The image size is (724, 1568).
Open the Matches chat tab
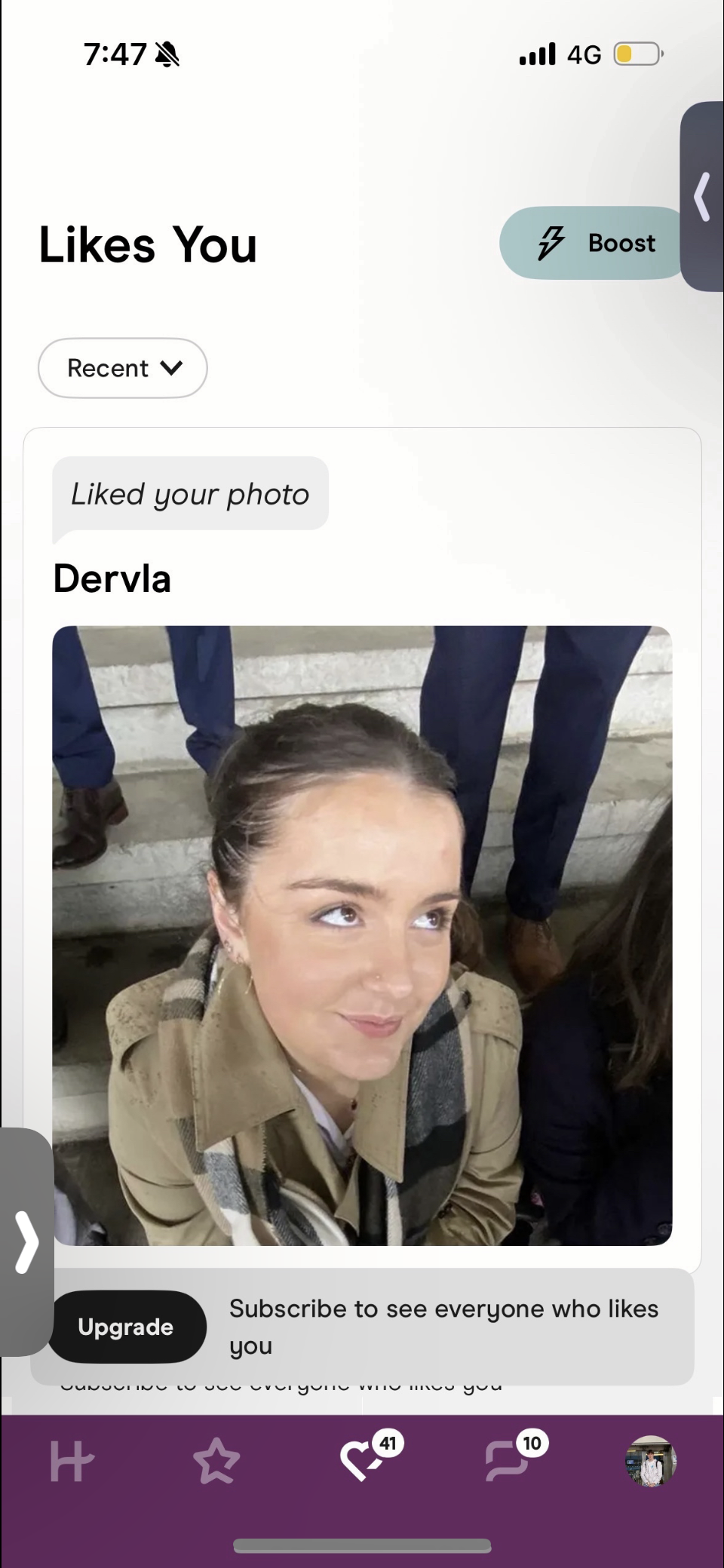507,1461
